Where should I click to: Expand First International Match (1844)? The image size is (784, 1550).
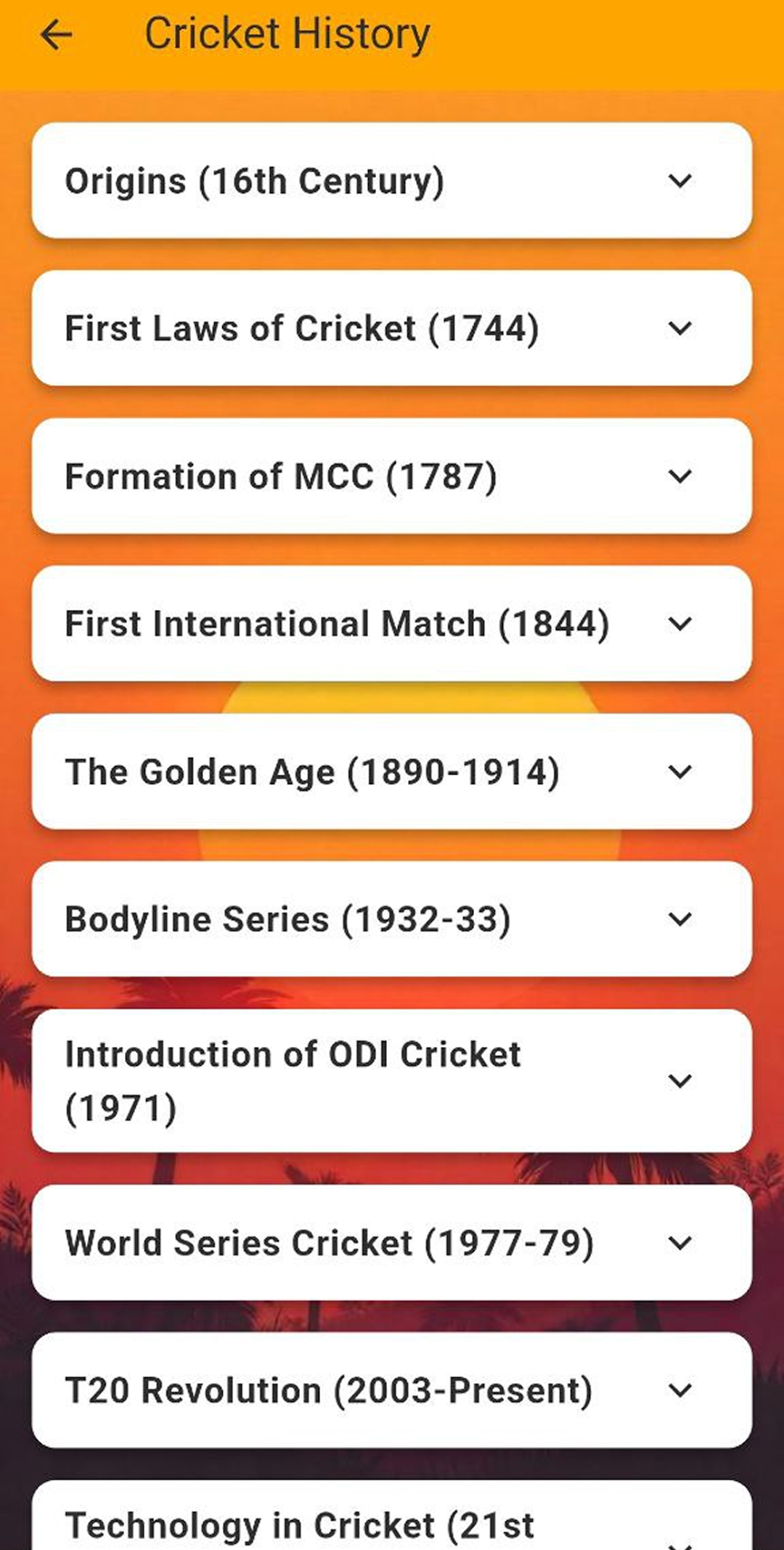tap(392, 624)
